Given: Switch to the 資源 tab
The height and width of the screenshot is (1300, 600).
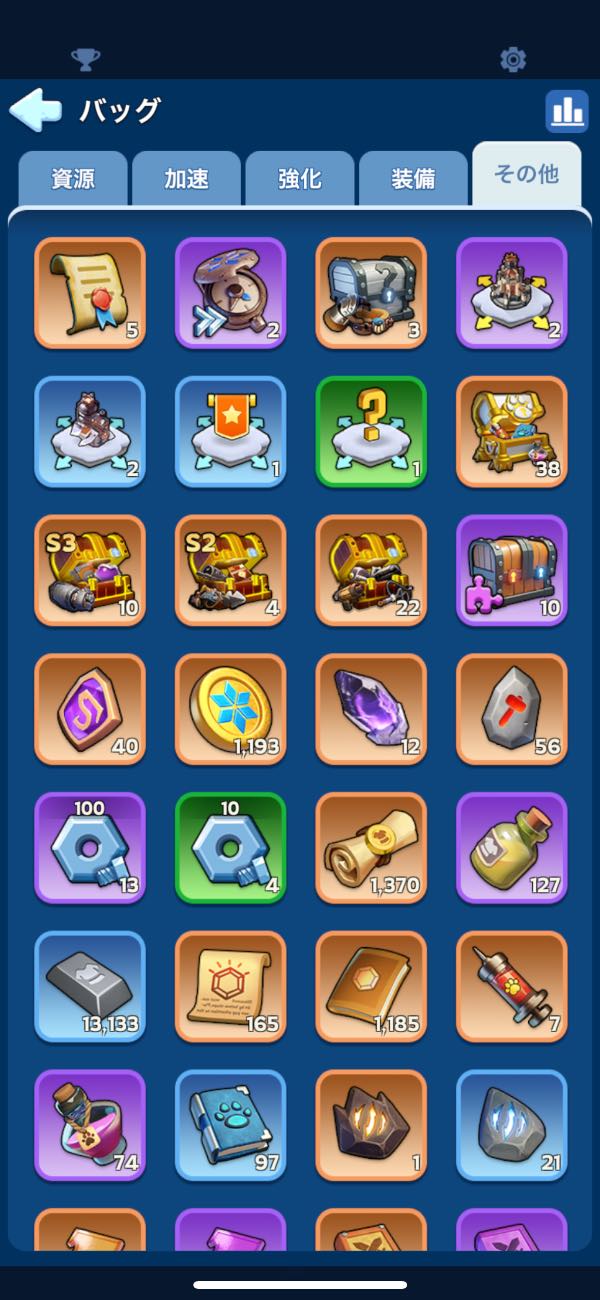Looking at the screenshot, I should [72, 179].
